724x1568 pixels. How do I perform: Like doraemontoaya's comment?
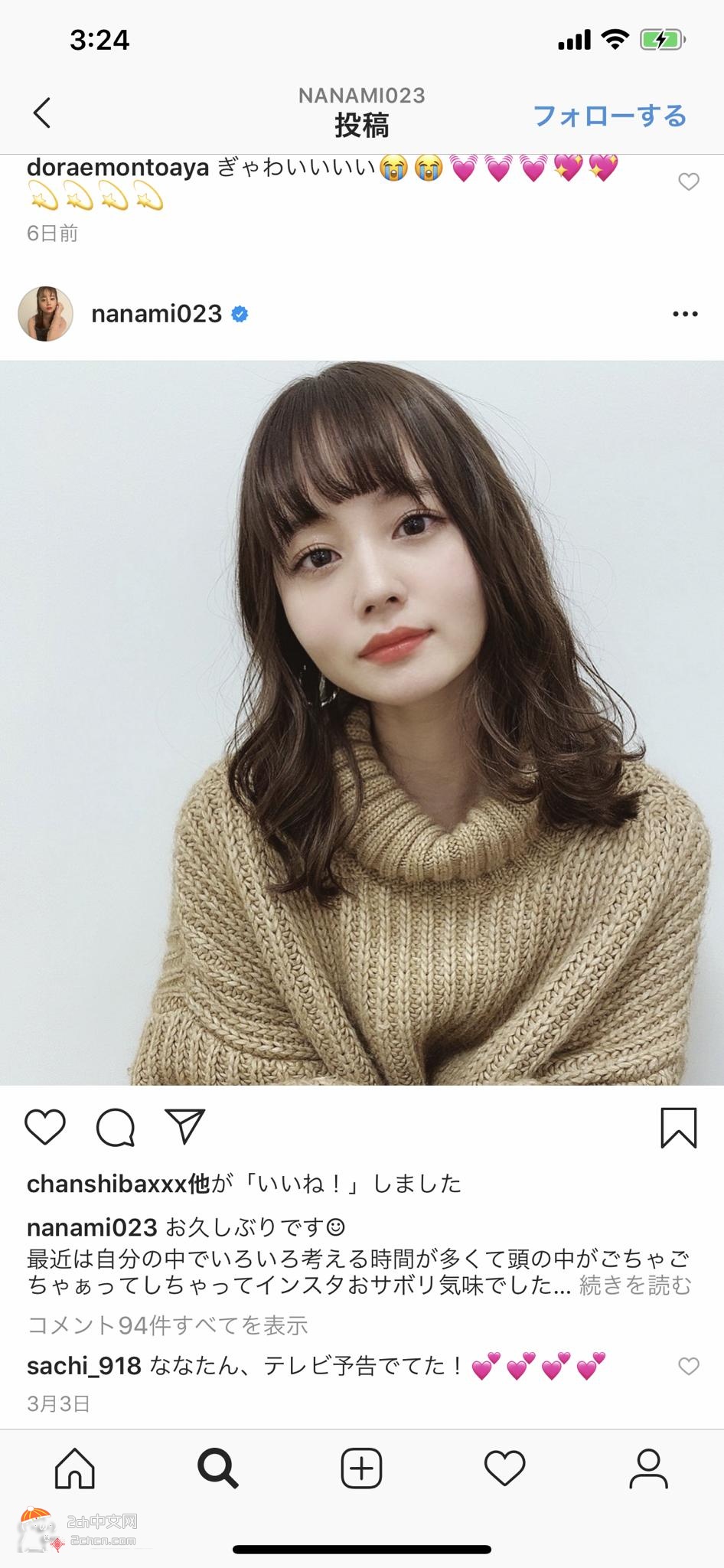689,181
